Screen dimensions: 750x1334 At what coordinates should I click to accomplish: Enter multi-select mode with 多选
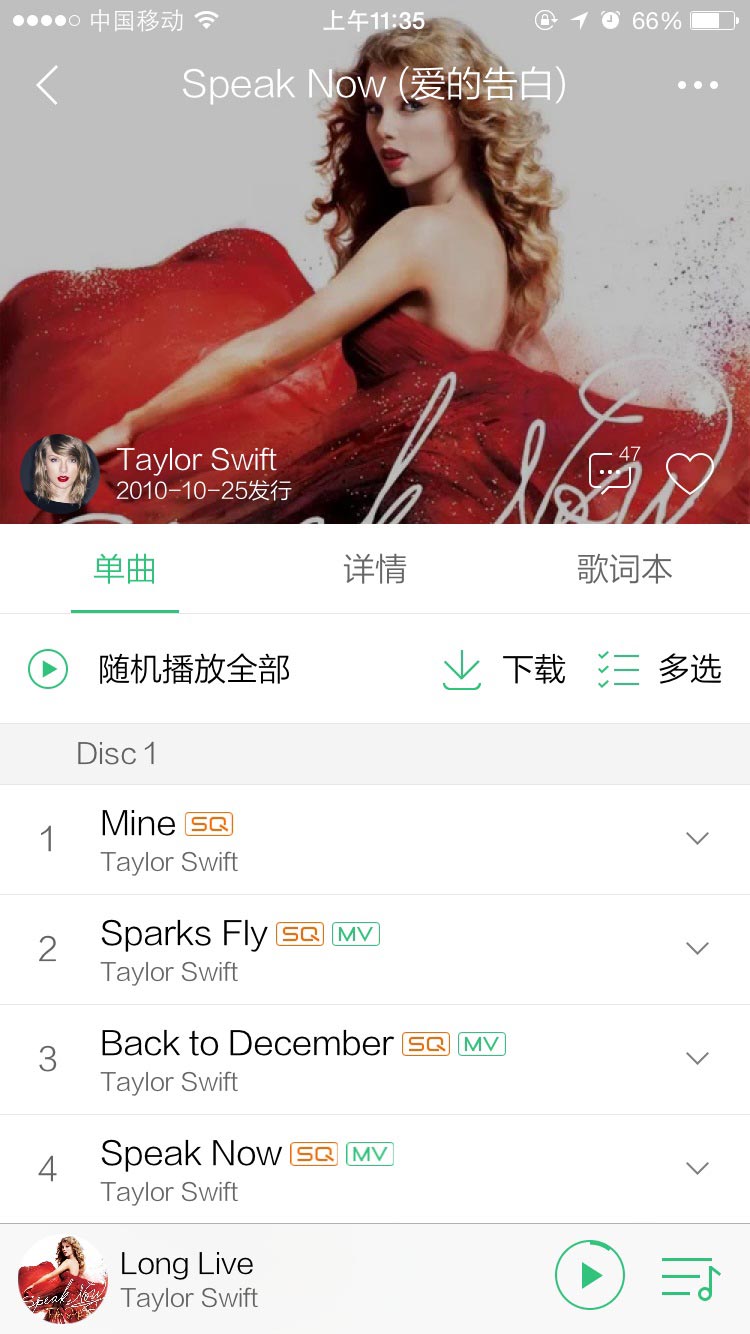pyautogui.click(x=659, y=669)
